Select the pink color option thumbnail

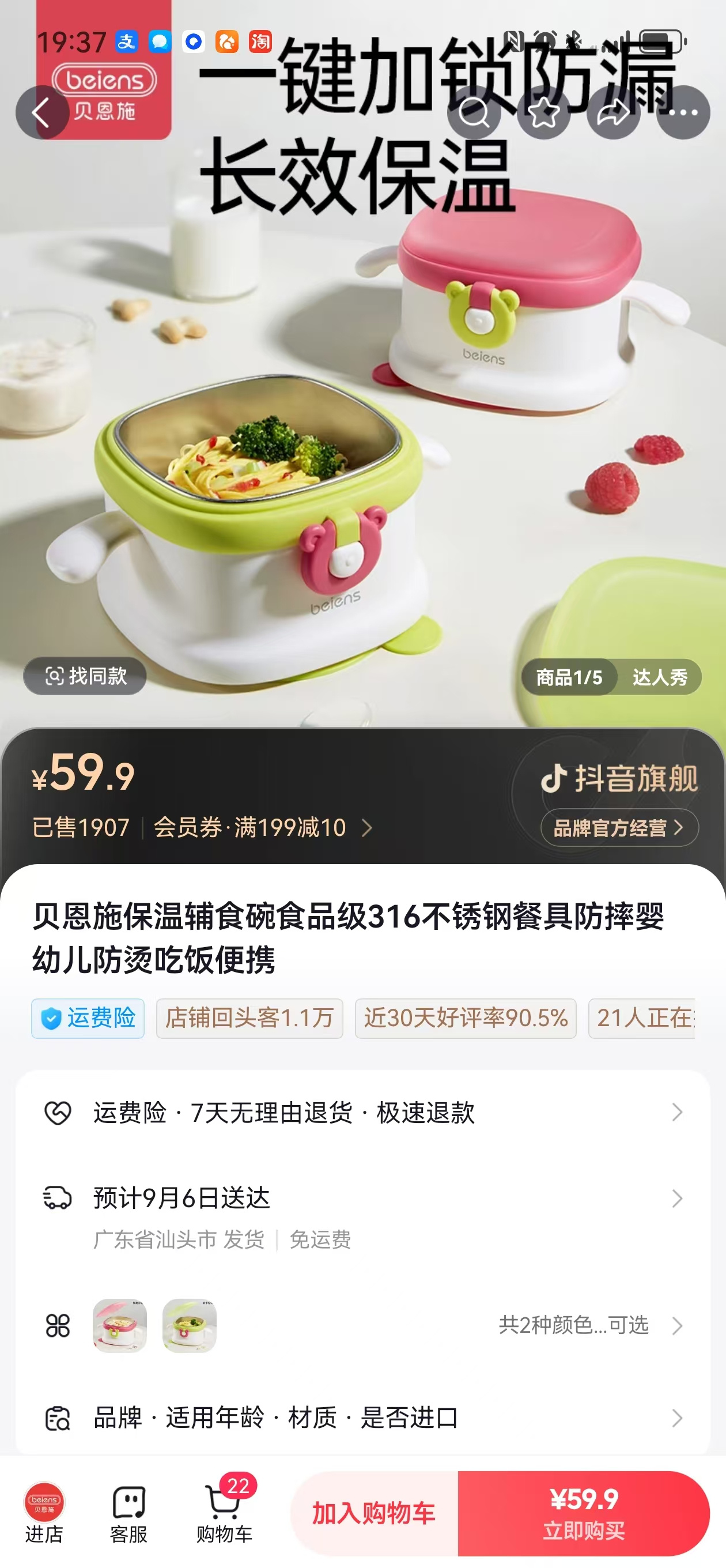tap(119, 1326)
